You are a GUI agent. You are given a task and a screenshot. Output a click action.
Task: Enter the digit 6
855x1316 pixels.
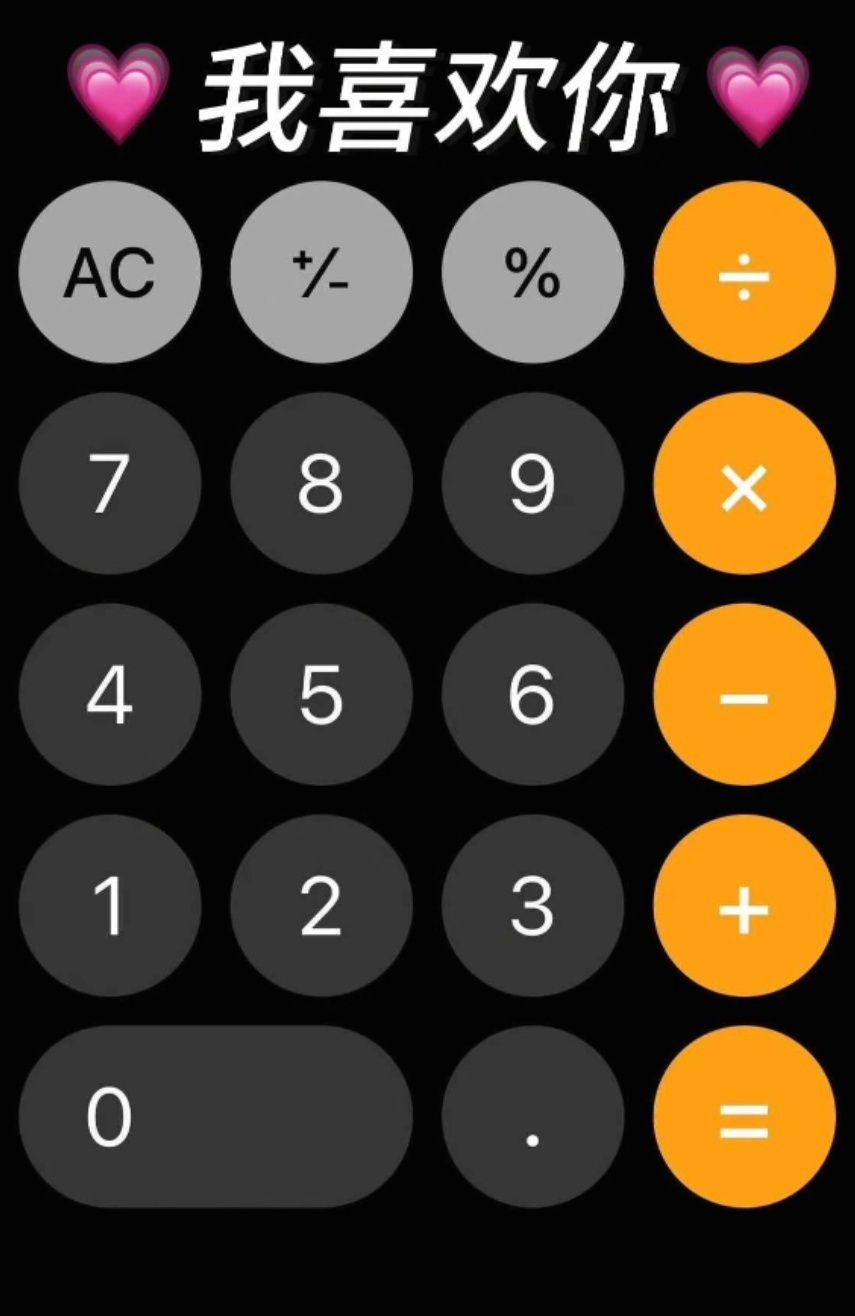534,694
